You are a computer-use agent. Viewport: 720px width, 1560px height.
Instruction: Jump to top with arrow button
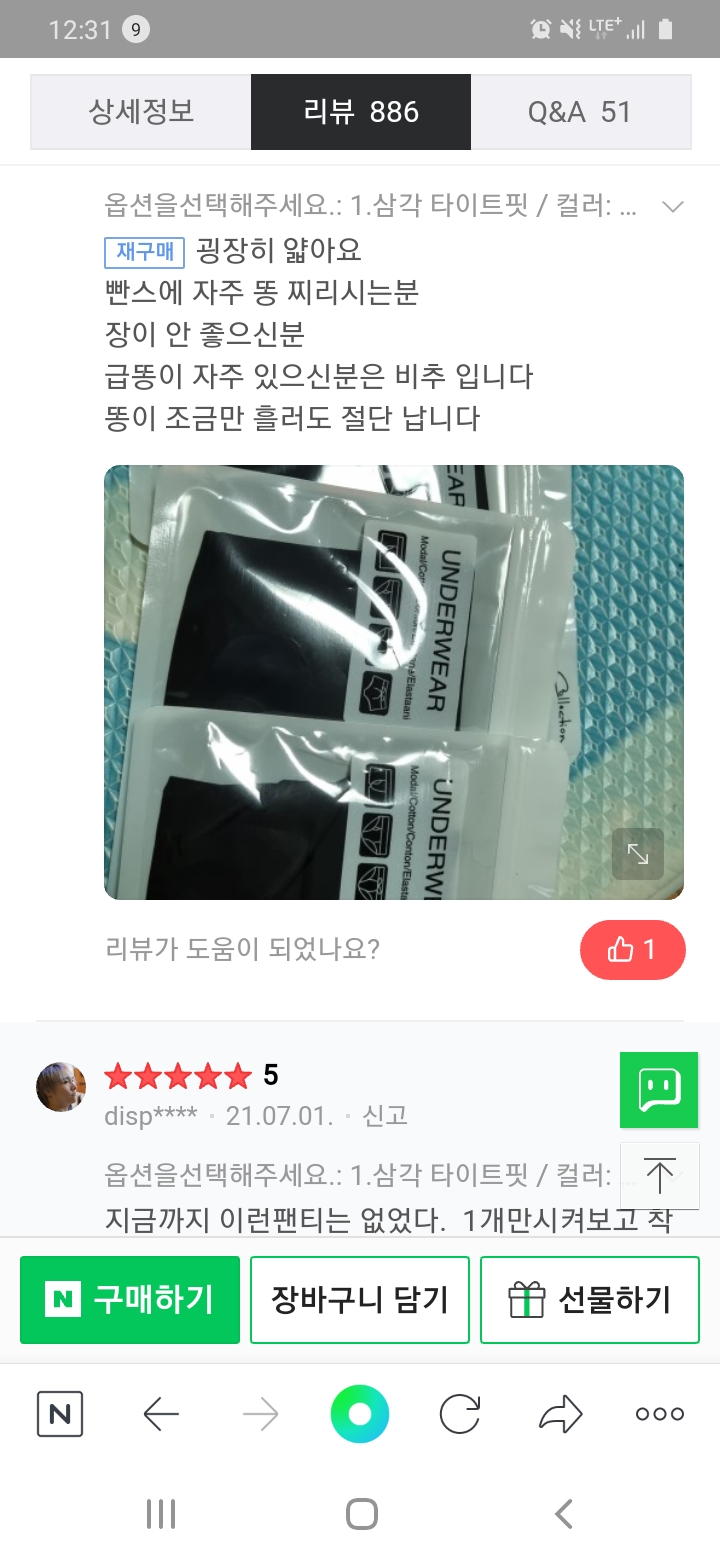[x=659, y=1176]
